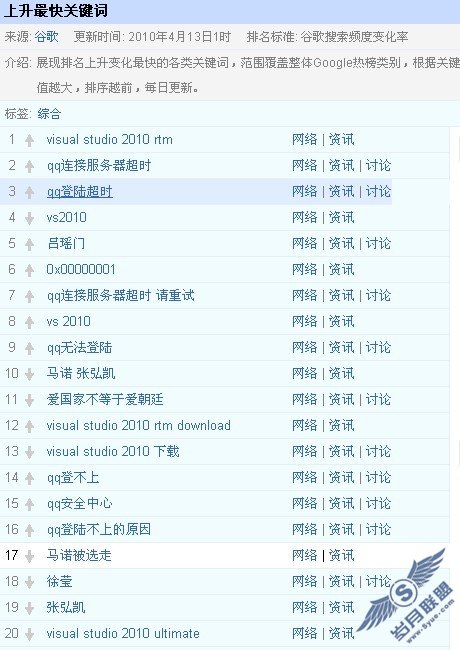Open keyword visual studio 2010 rtm
The width and height of the screenshot is (460, 650).
[x=109, y=140]
